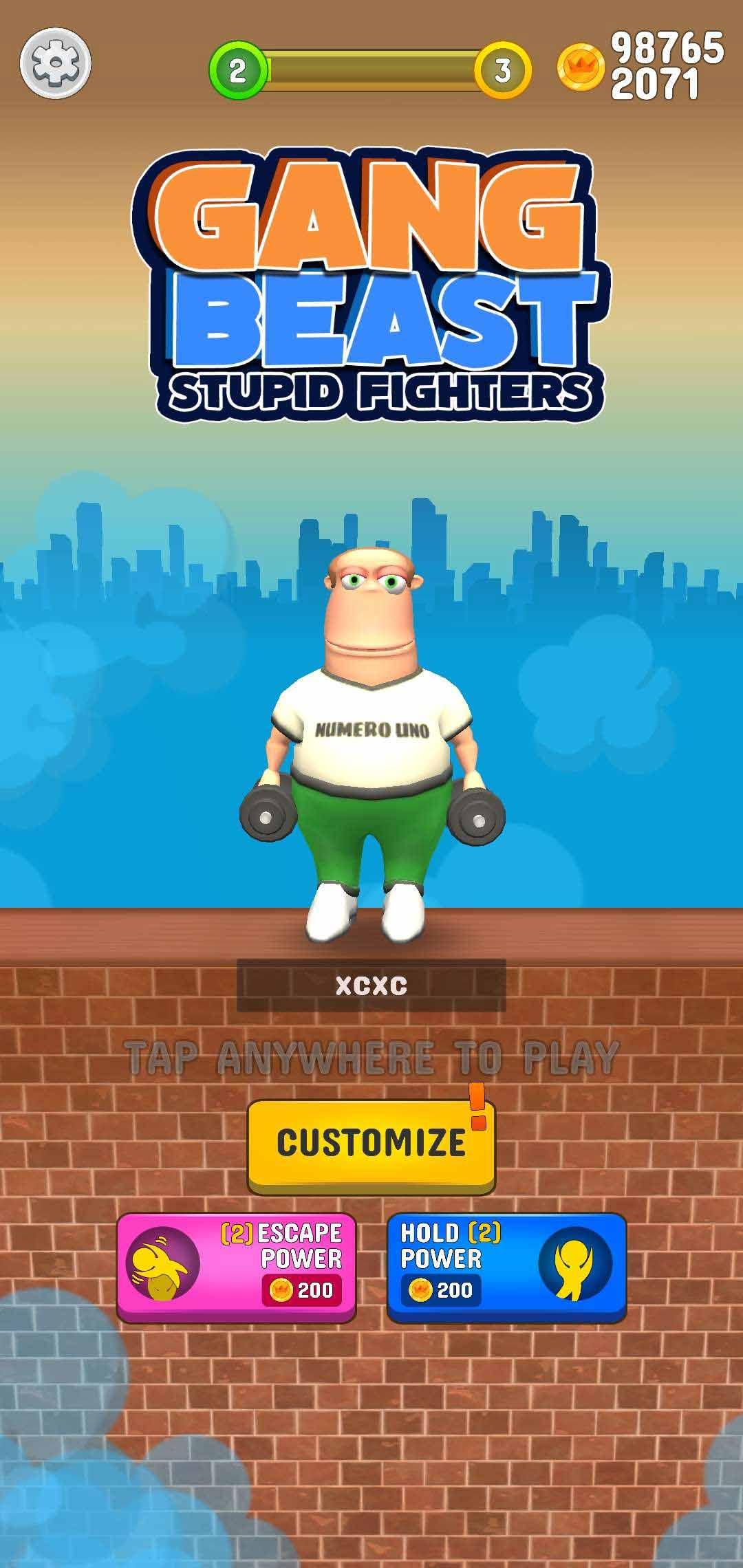Upgrade Hold Power for 200 coins

[506, 1267]
